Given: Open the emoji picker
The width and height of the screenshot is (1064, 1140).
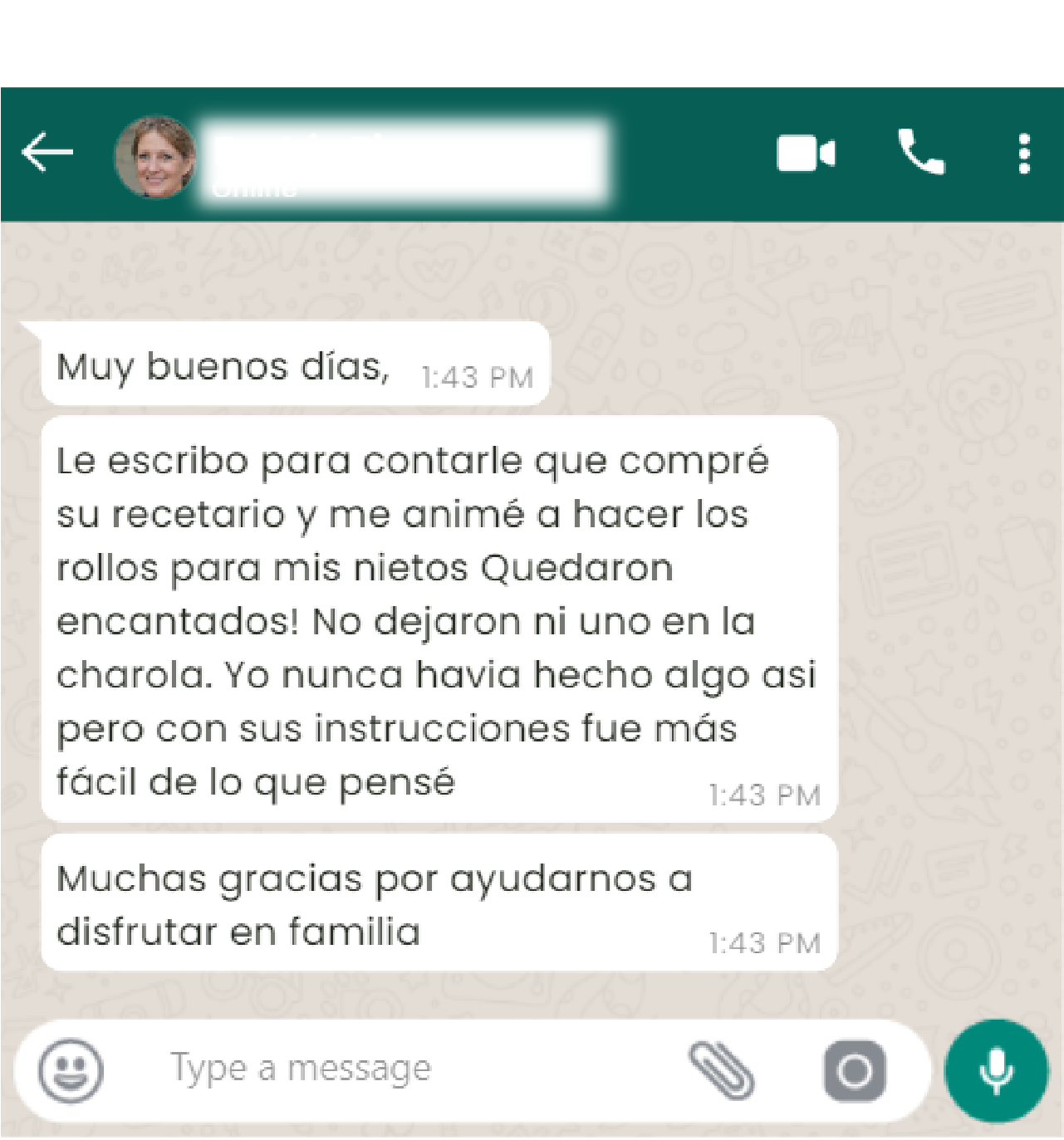Looking at the screenshot, I should [x=71, y=1069].
